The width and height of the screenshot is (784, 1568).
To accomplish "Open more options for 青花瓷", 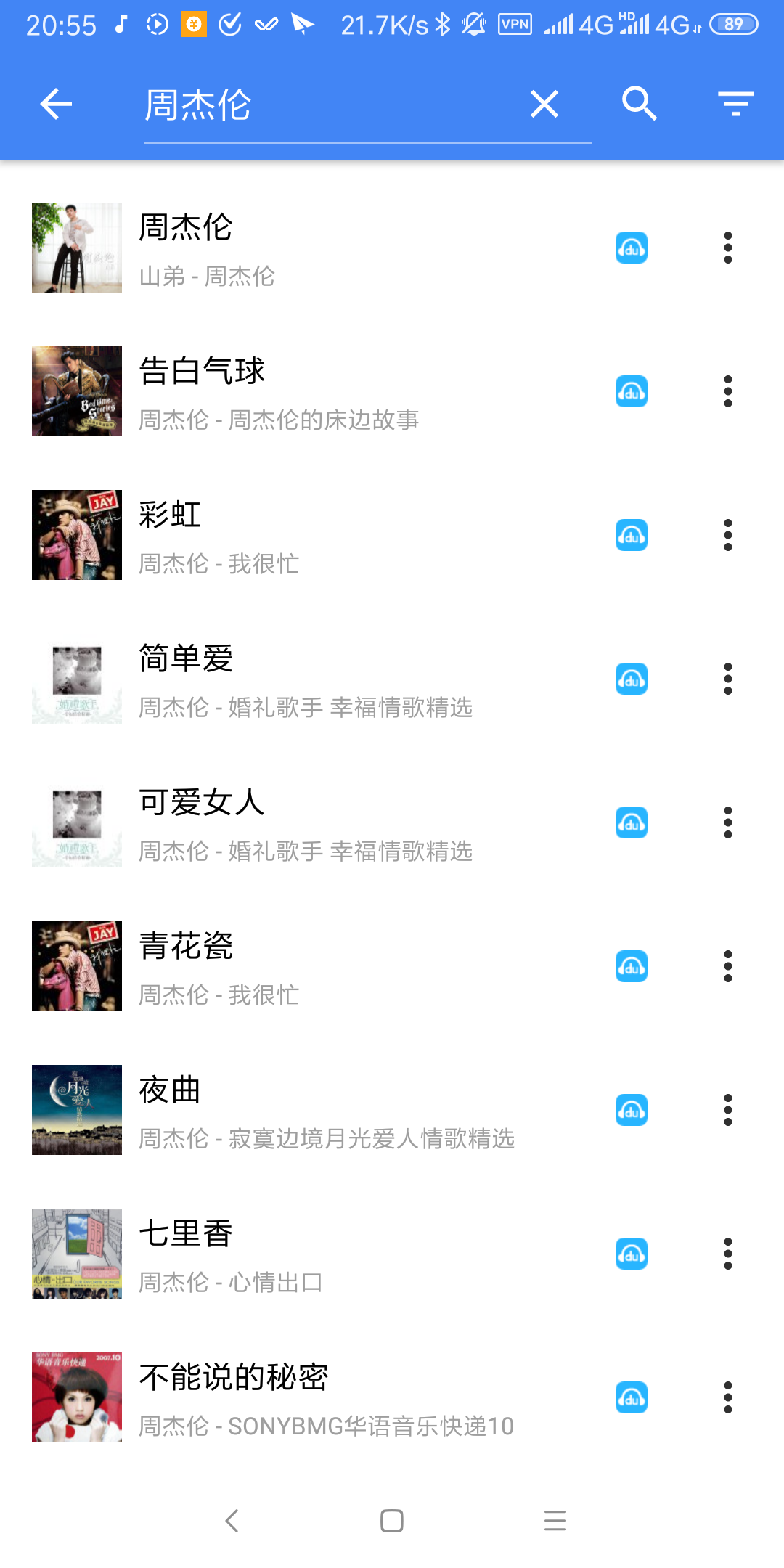I will [x=727, y=967].
